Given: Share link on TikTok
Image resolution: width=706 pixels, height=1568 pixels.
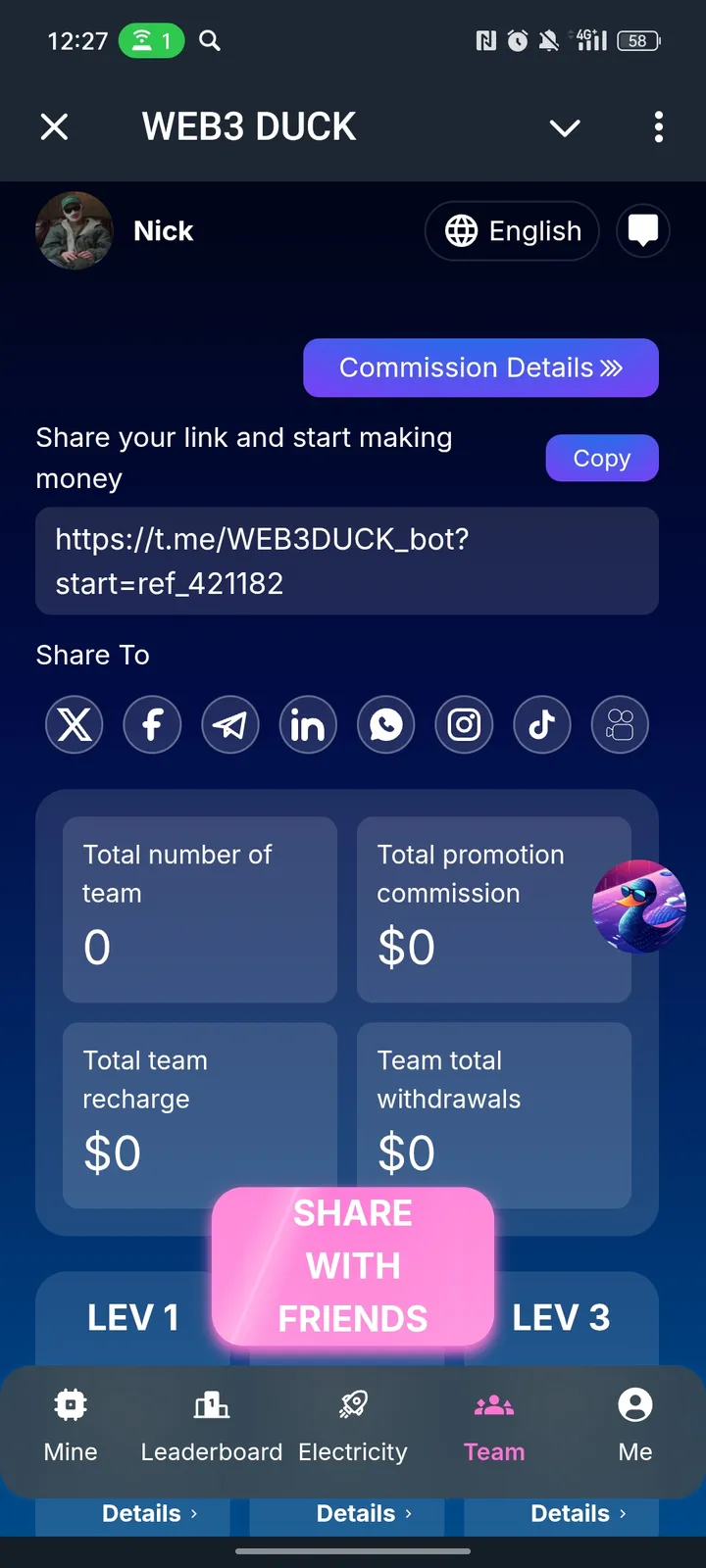Looking at the screenshot, I should [541, 724].
